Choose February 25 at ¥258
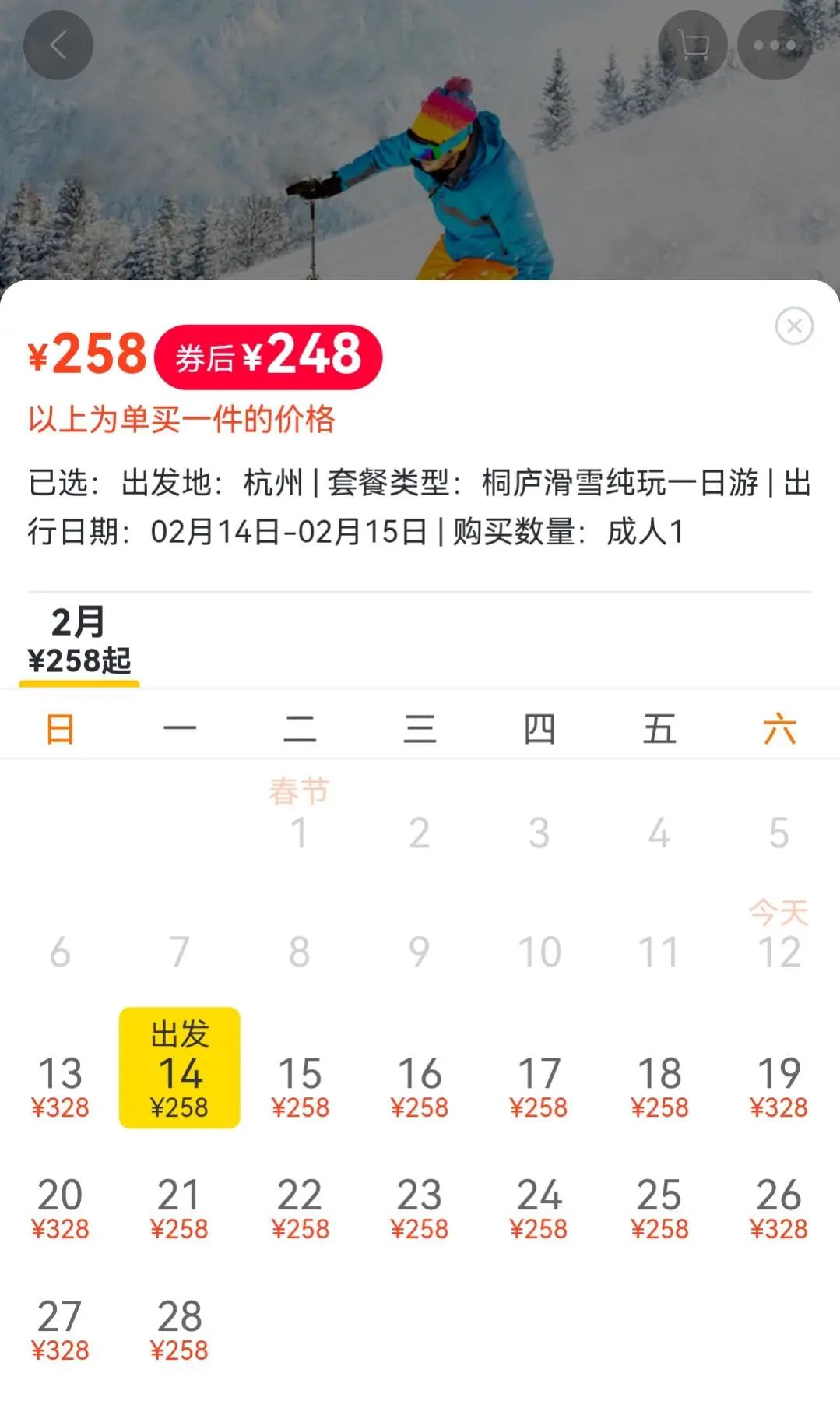840x1426 pixels. pos(659,1207)
